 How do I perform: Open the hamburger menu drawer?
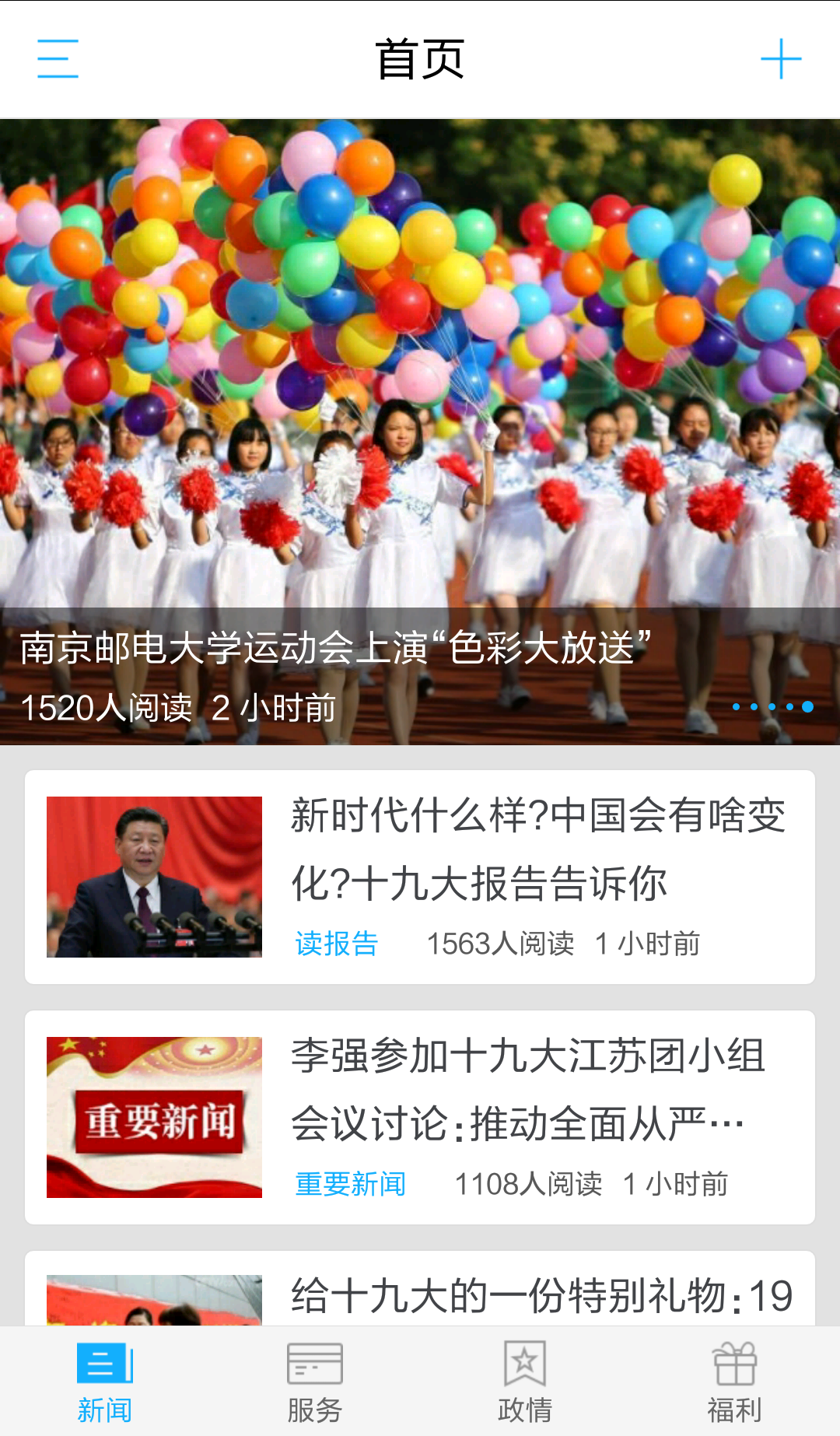click(58, 59)
